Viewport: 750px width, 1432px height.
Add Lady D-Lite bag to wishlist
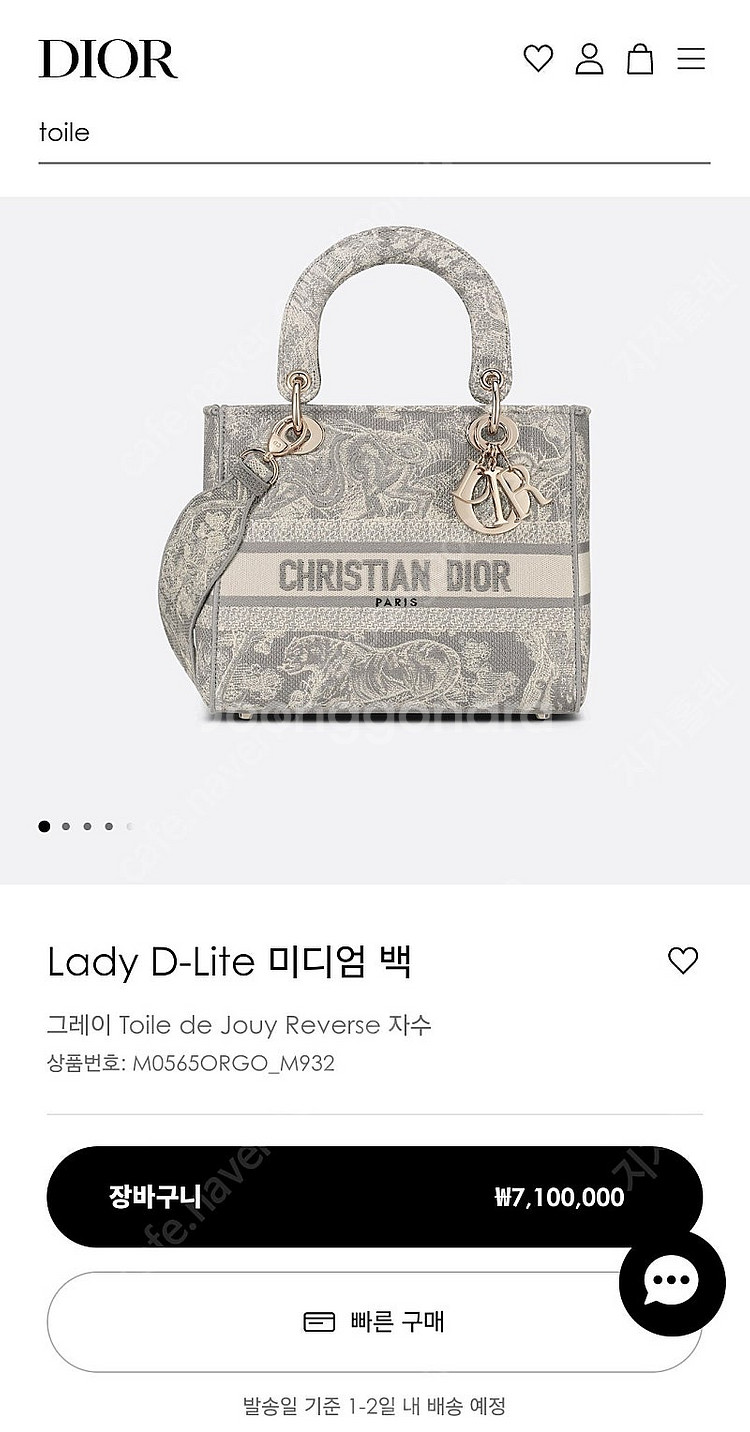pos(682,961)
